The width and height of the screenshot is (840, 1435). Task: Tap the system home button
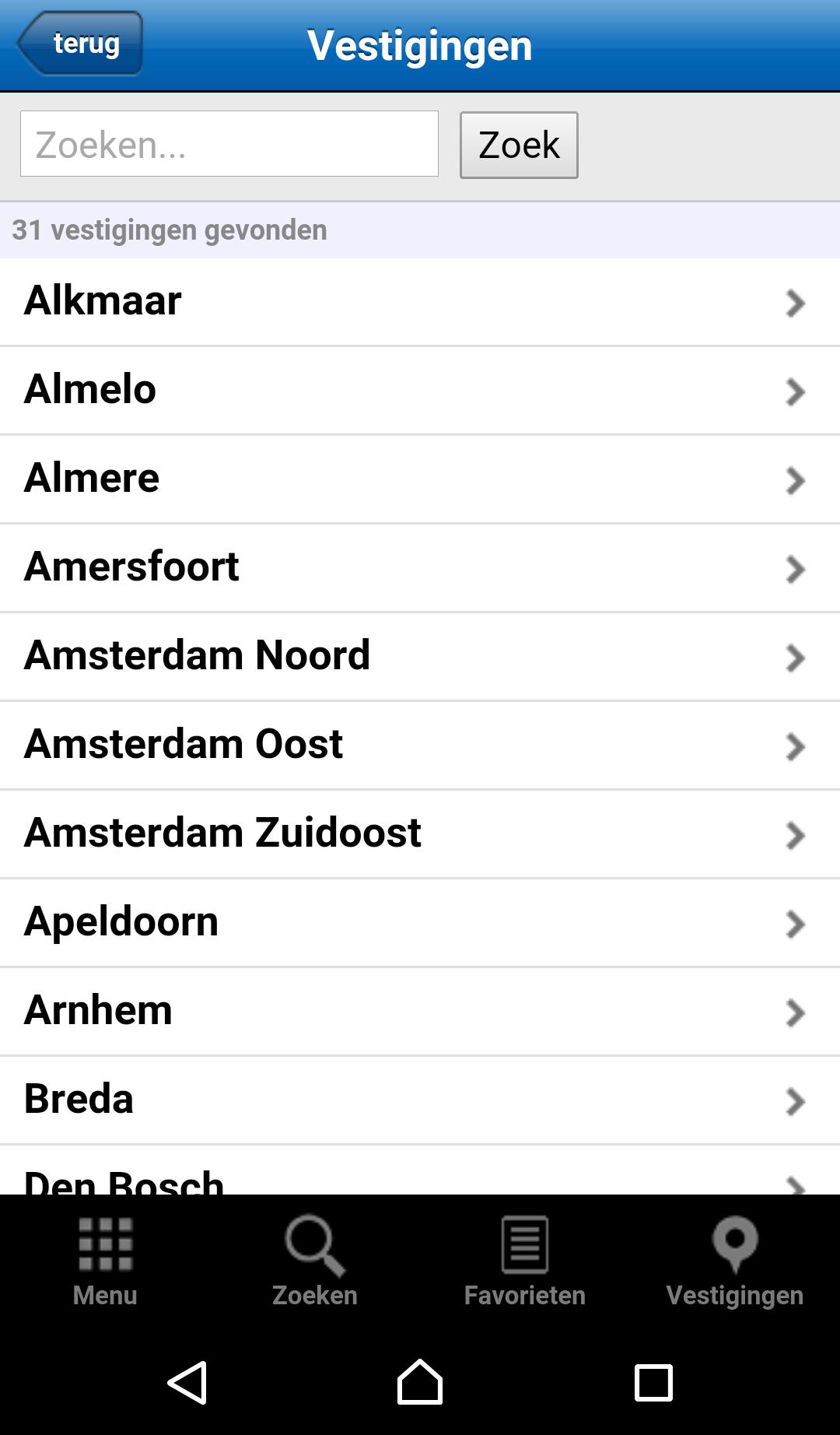click(x=420, y=1382)
